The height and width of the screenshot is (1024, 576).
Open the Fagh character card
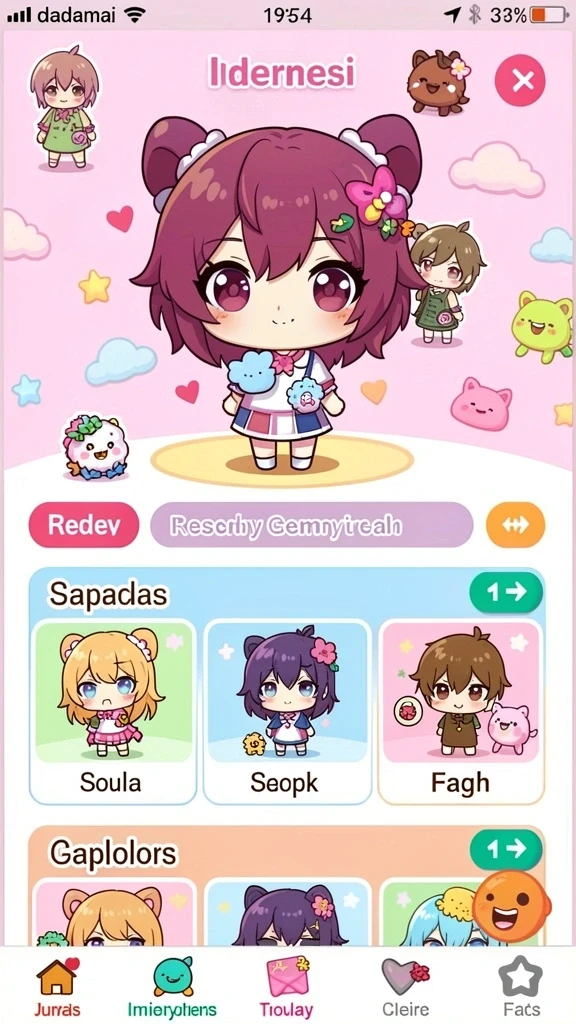(x=461, y=711)
